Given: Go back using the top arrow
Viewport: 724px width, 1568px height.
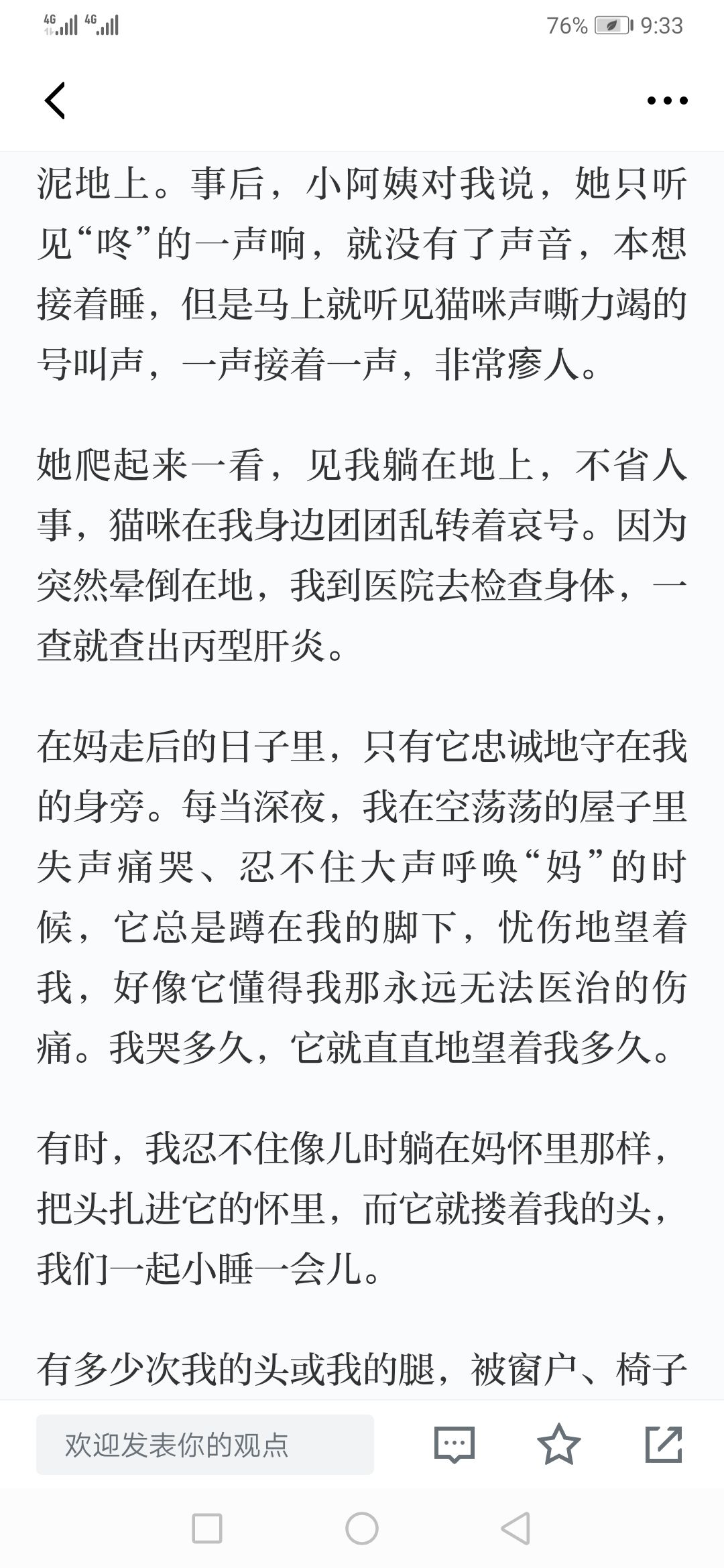Looking at the screenshot, I should tap(55, 101).
